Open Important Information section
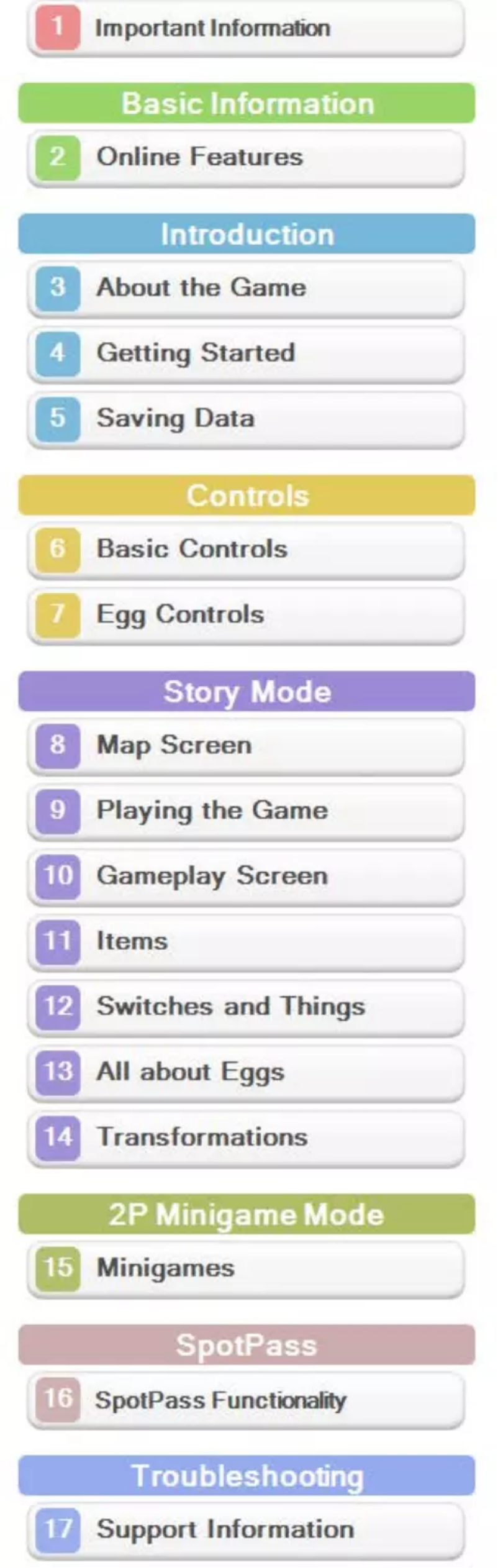Screen dimensions: 498x1568 (246, 28)
